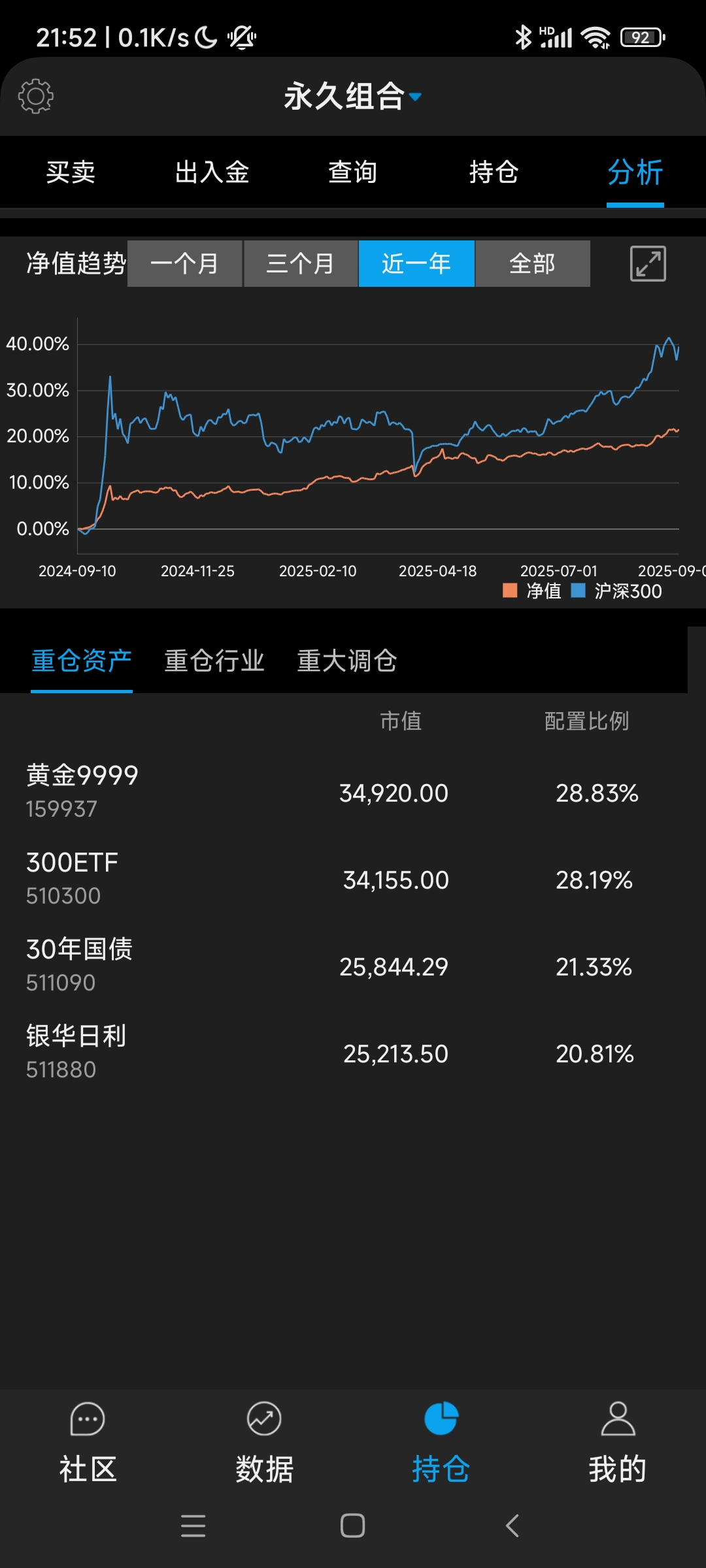
Task: Show the 一个月 net value trend
Action: click(x=185, y=264)
